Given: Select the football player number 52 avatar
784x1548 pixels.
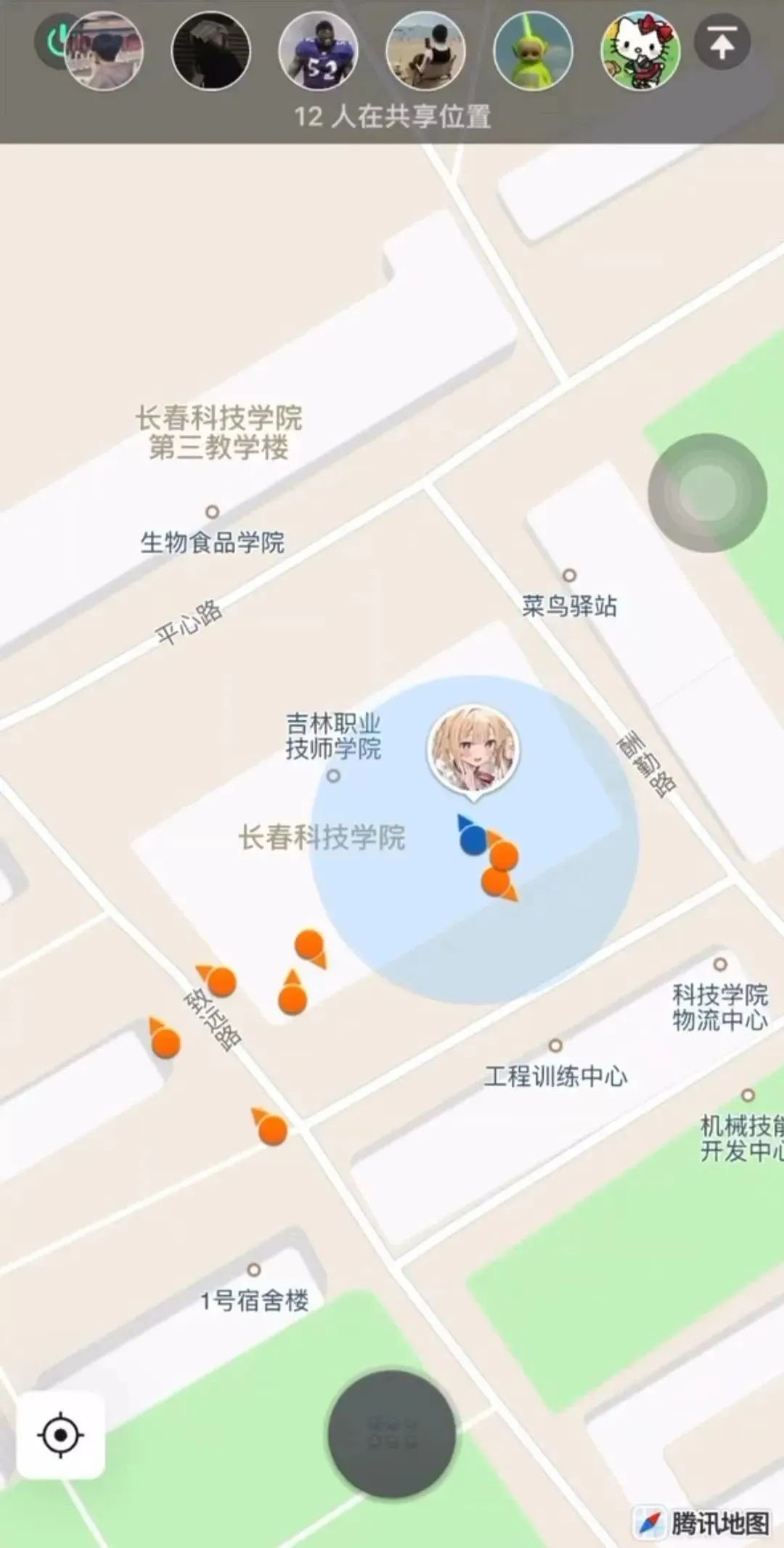Looking at the screenshot, I should coord(318,51).
